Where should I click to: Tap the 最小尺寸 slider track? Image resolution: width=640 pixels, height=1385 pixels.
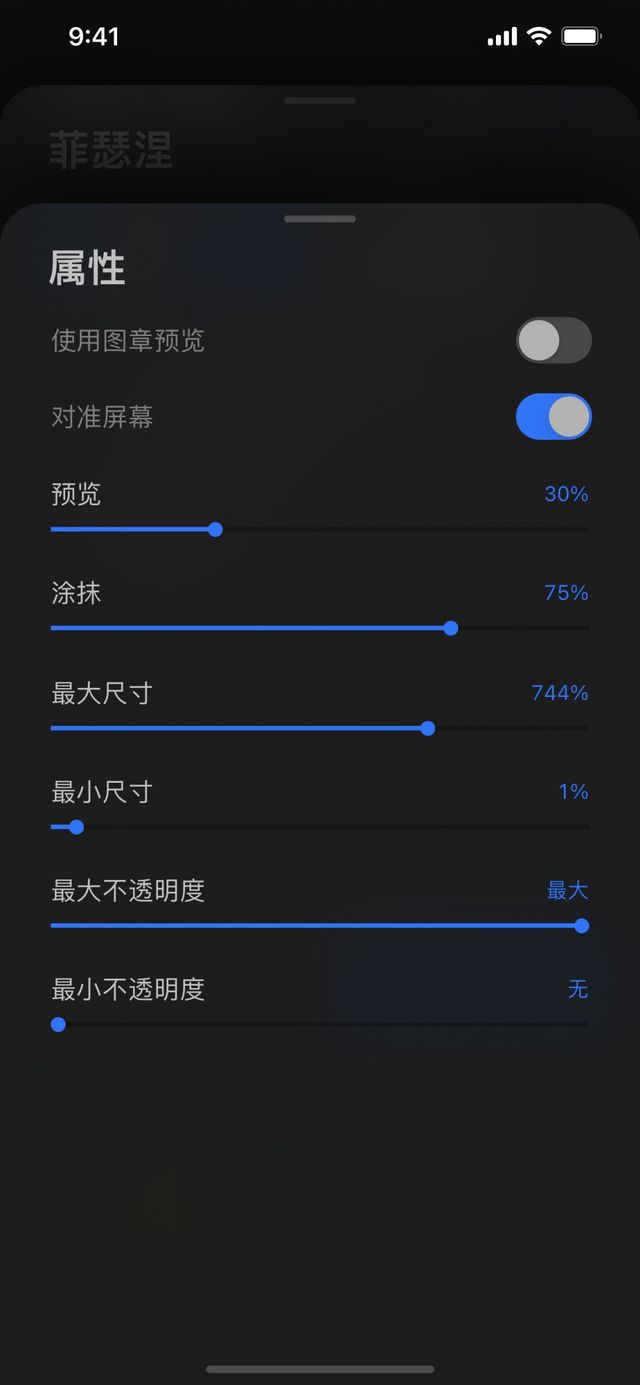[x=320, y=827]
